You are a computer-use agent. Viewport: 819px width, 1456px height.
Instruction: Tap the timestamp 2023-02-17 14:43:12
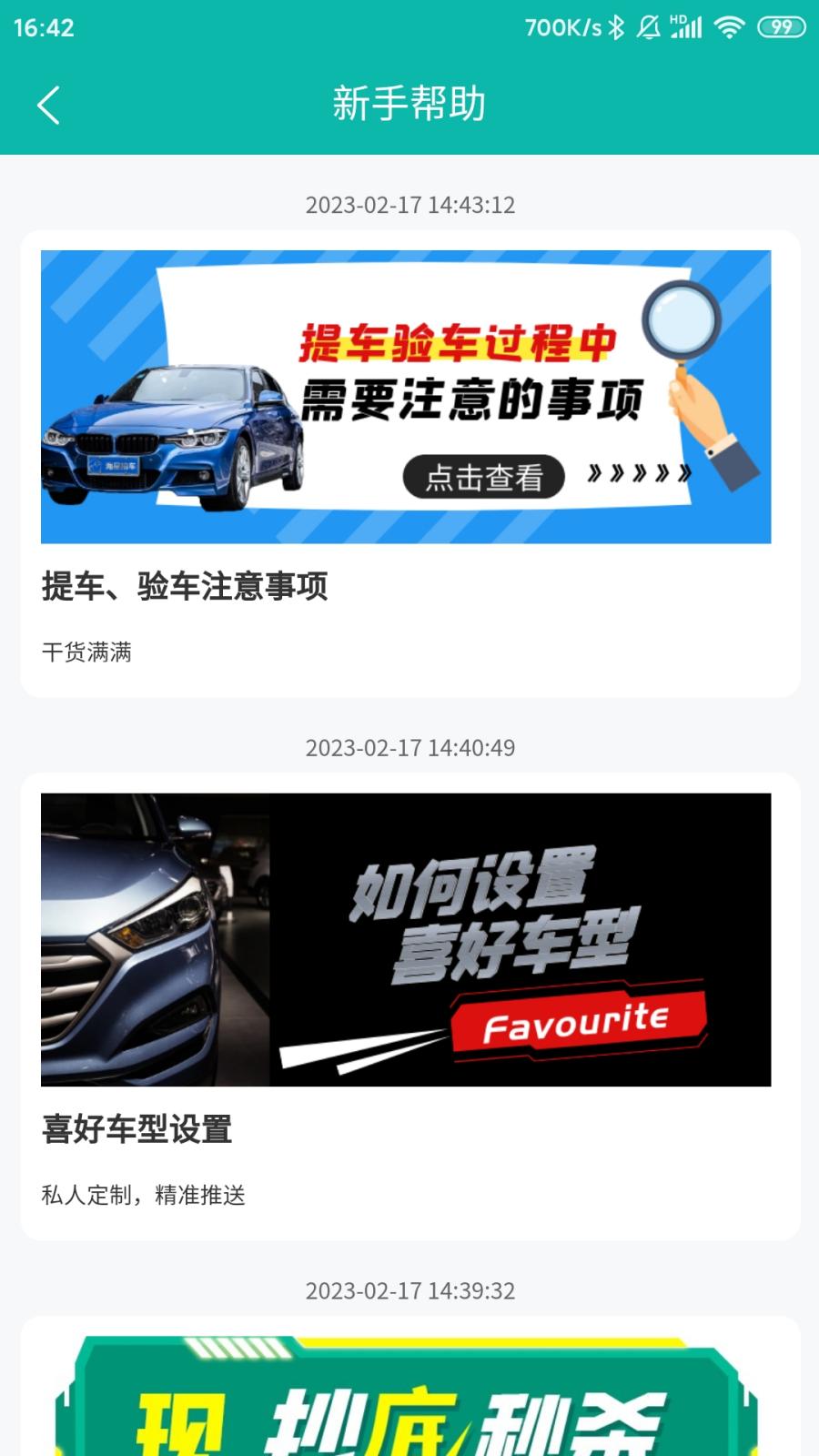[x=409, y=205]
